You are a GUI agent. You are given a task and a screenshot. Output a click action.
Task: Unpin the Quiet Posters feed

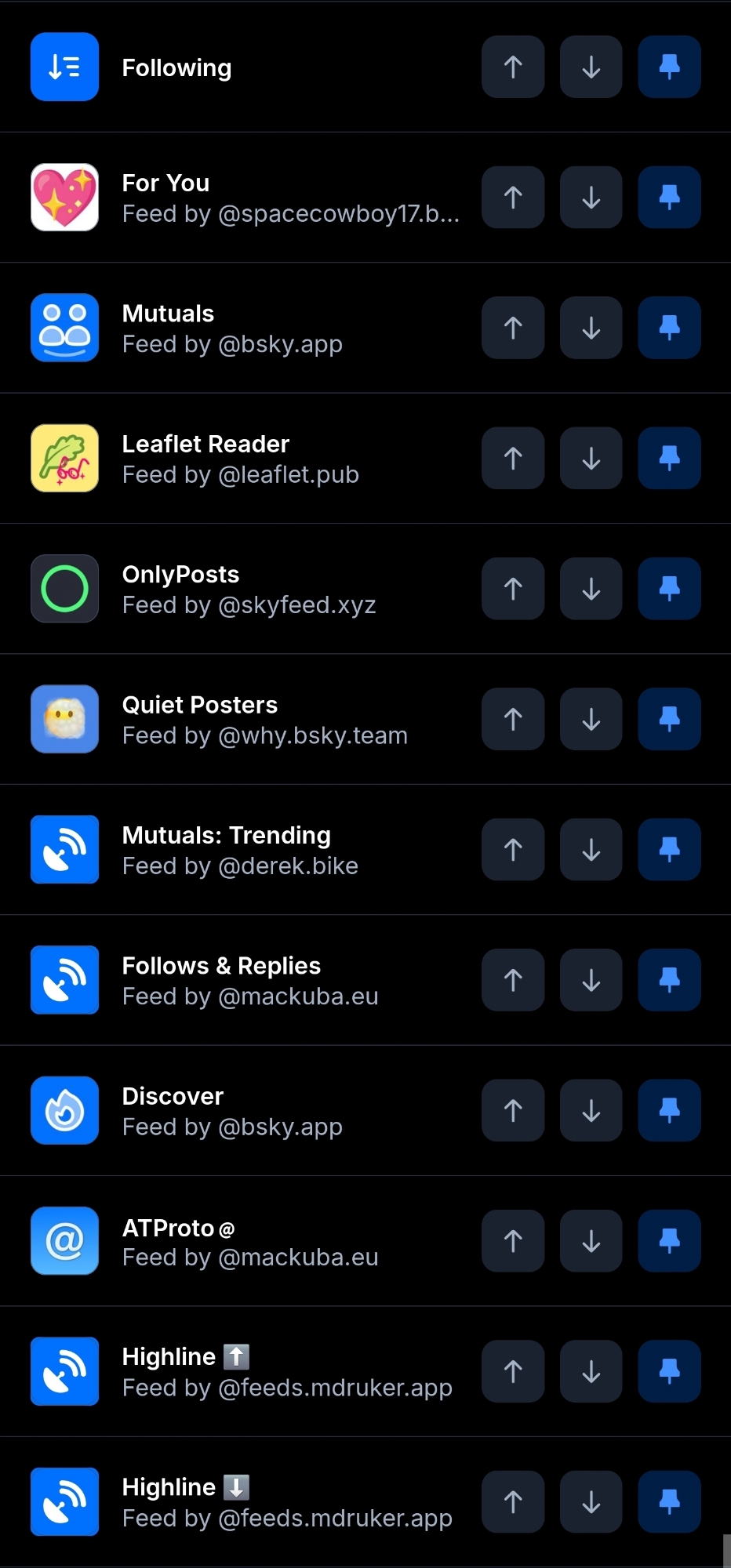point(669,720)
